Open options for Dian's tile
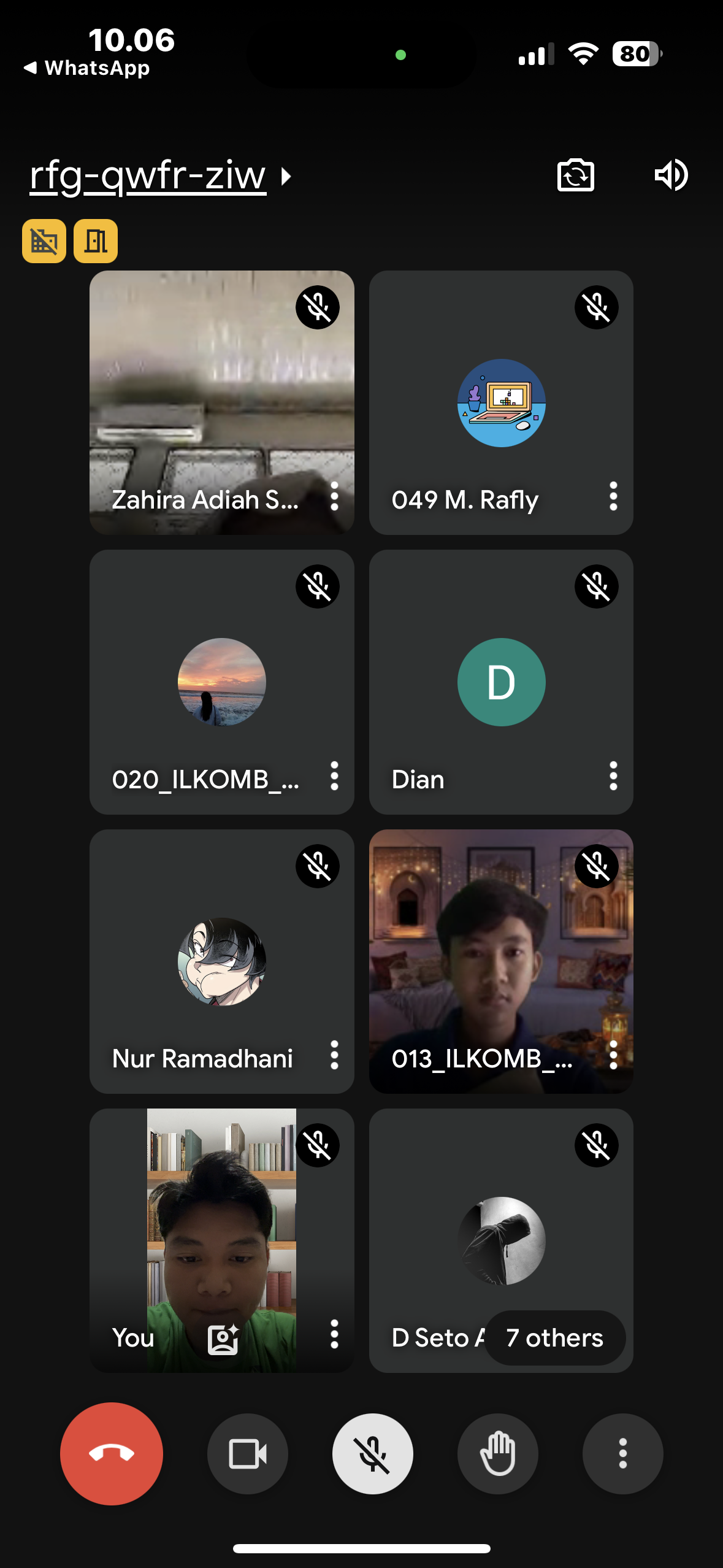Viewport: 723px width, 1568px height. pos(613,776)
